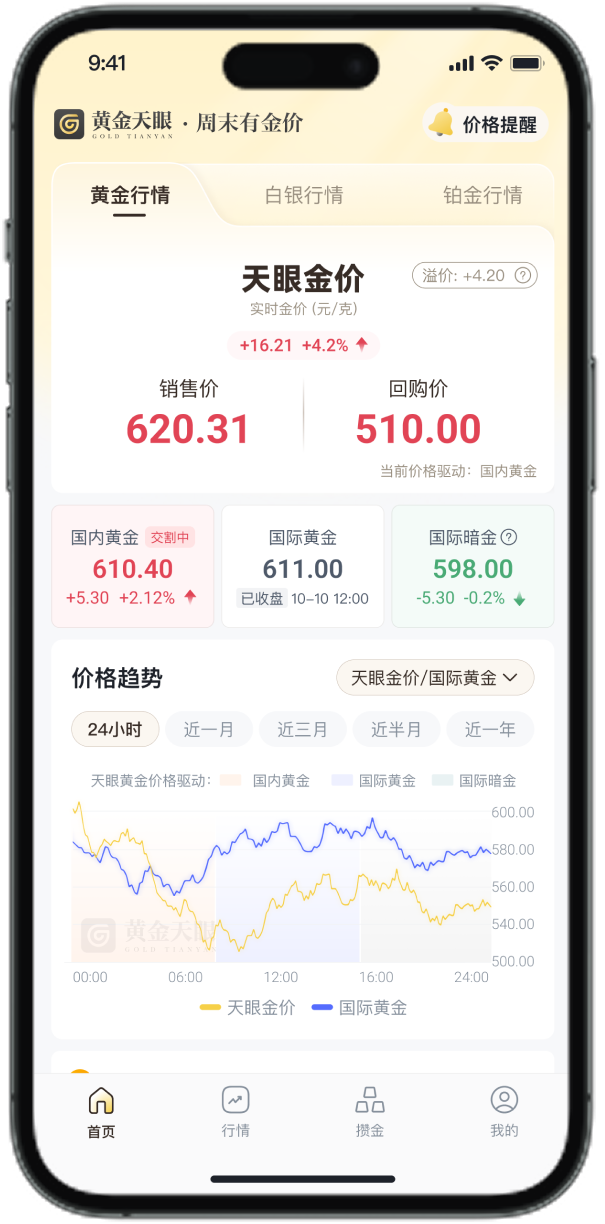605x1224 pixels.
Task: Tap the 溢价 help question mark
Action: tap(524, 275)
